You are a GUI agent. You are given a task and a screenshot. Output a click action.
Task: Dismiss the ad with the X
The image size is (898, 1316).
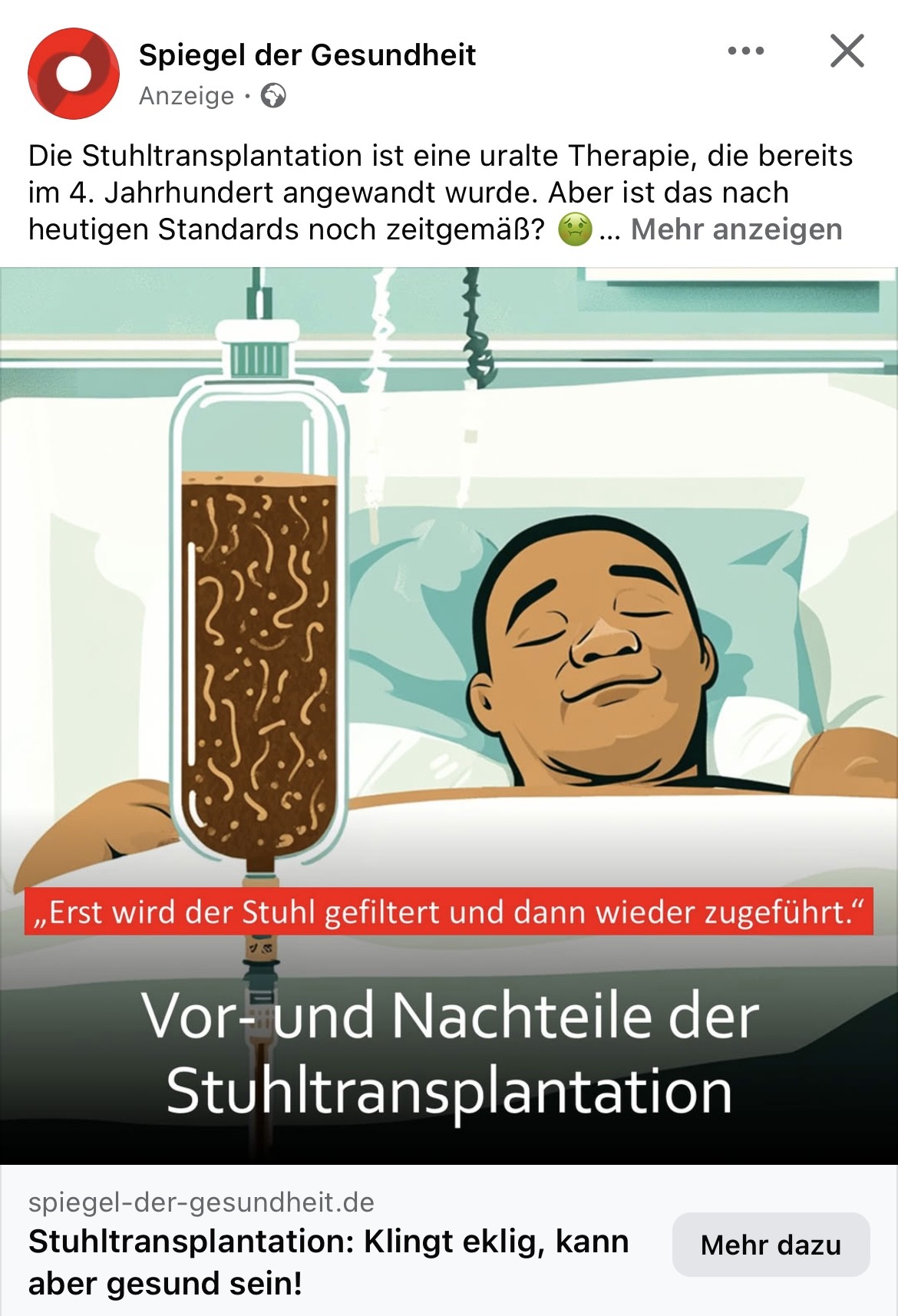[847, 51]
